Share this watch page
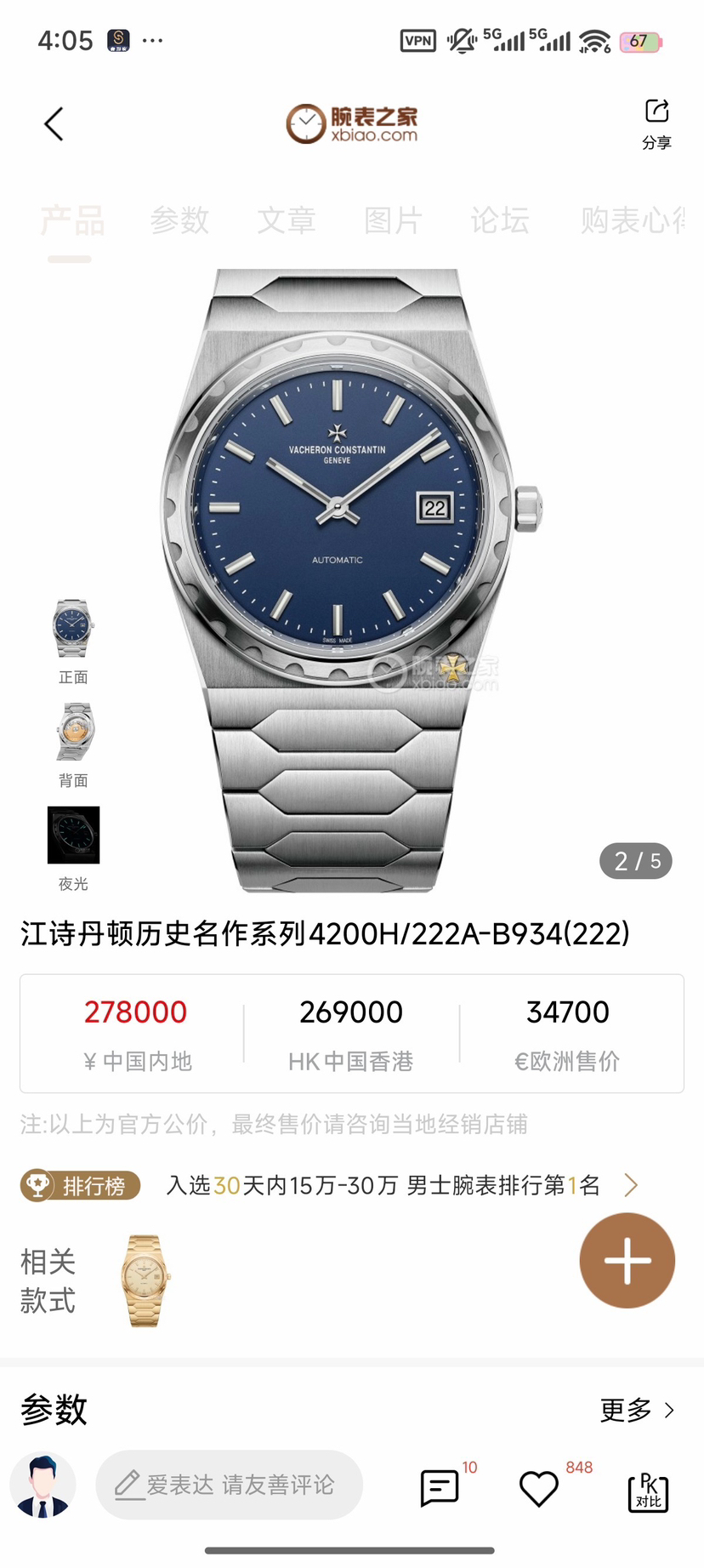 point(656,123)
